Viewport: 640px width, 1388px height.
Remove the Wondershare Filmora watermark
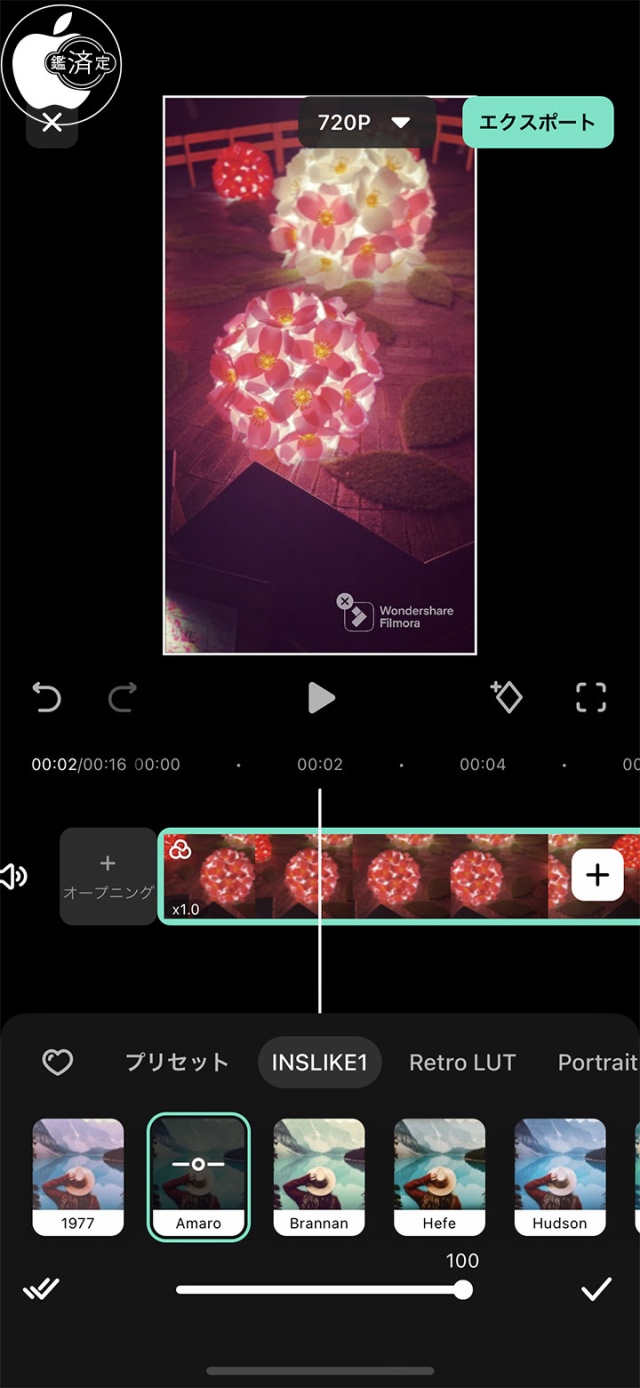[x=345, y=601]
